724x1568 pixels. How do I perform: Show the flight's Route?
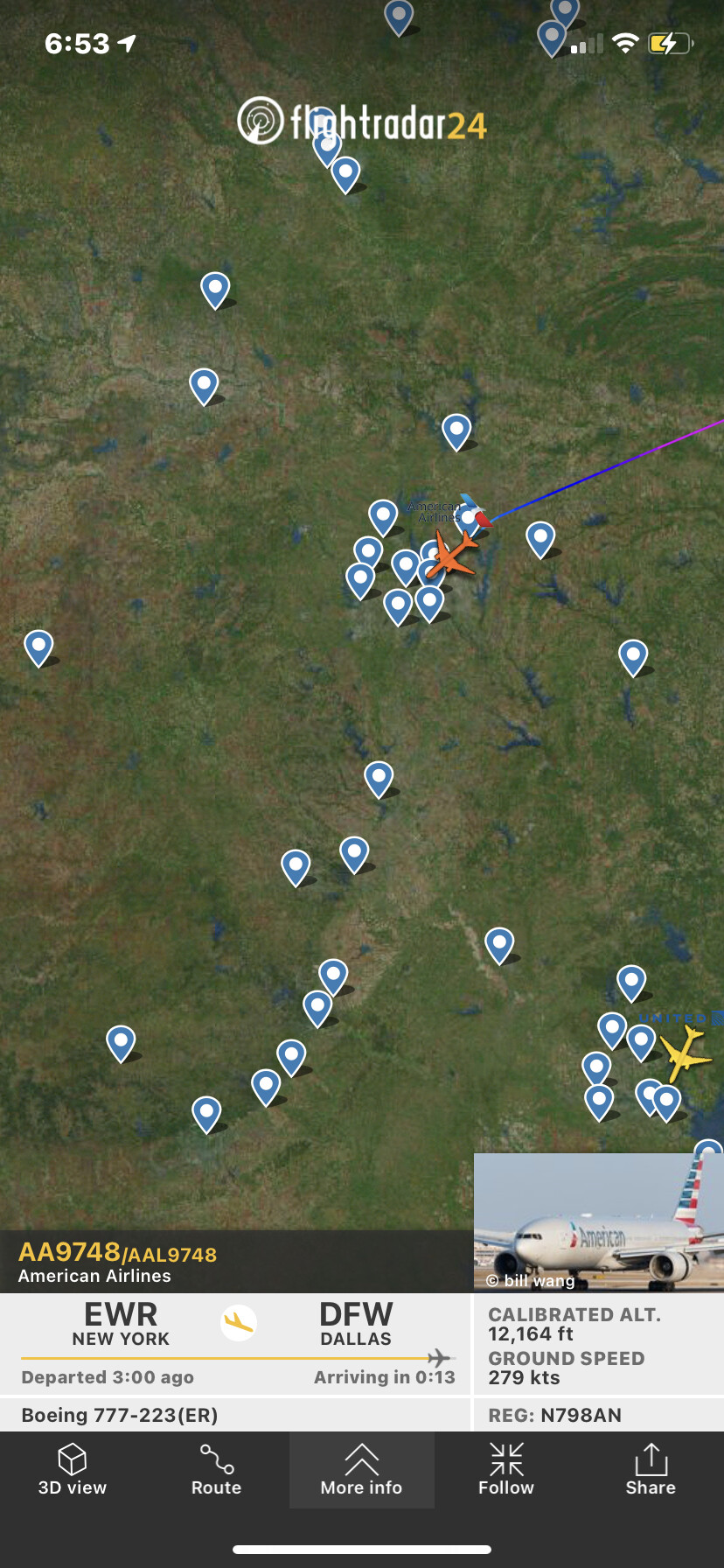[x=216, y=1470]
